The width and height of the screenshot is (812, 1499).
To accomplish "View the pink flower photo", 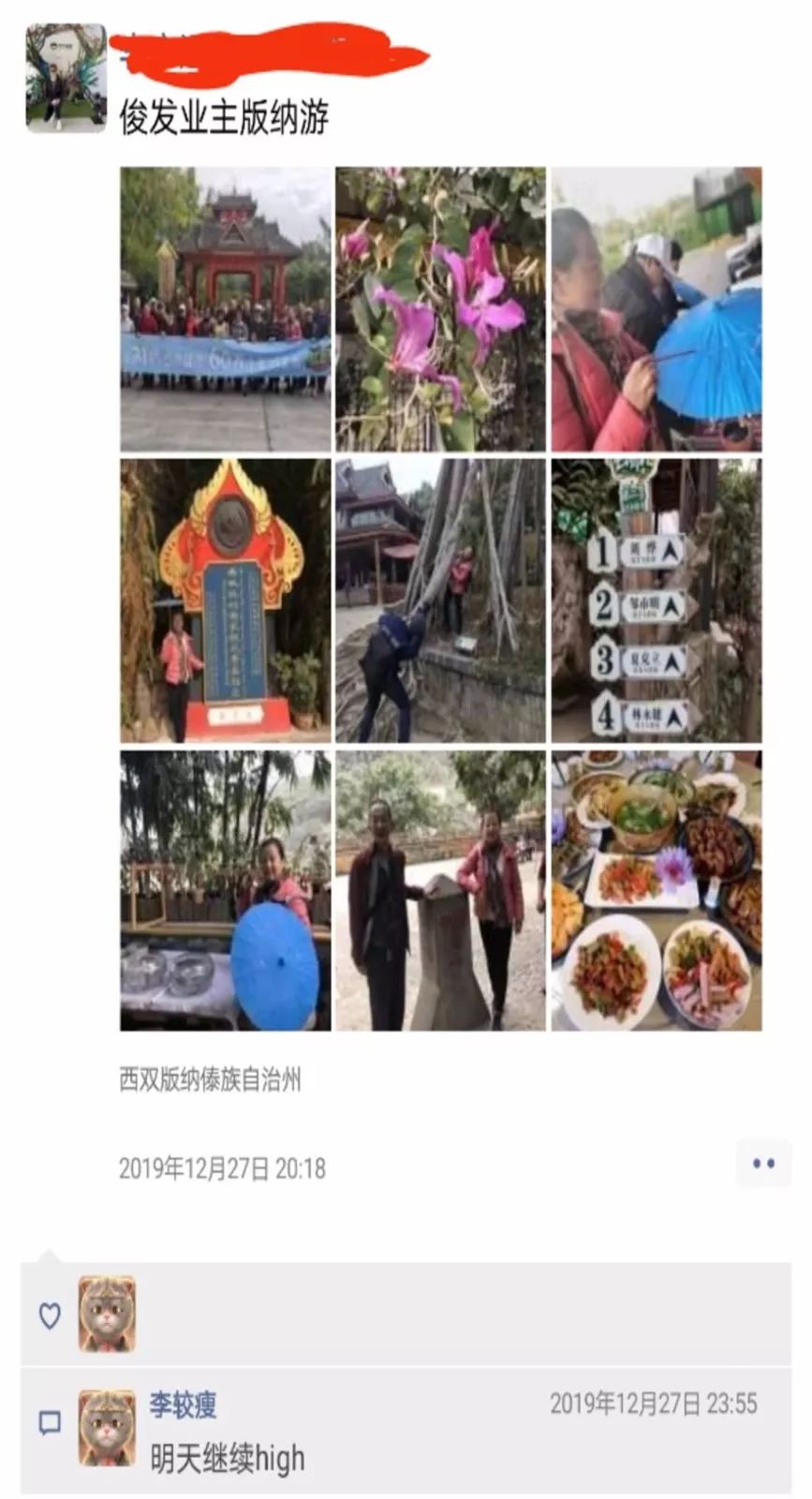I will [x=440, y=309].
